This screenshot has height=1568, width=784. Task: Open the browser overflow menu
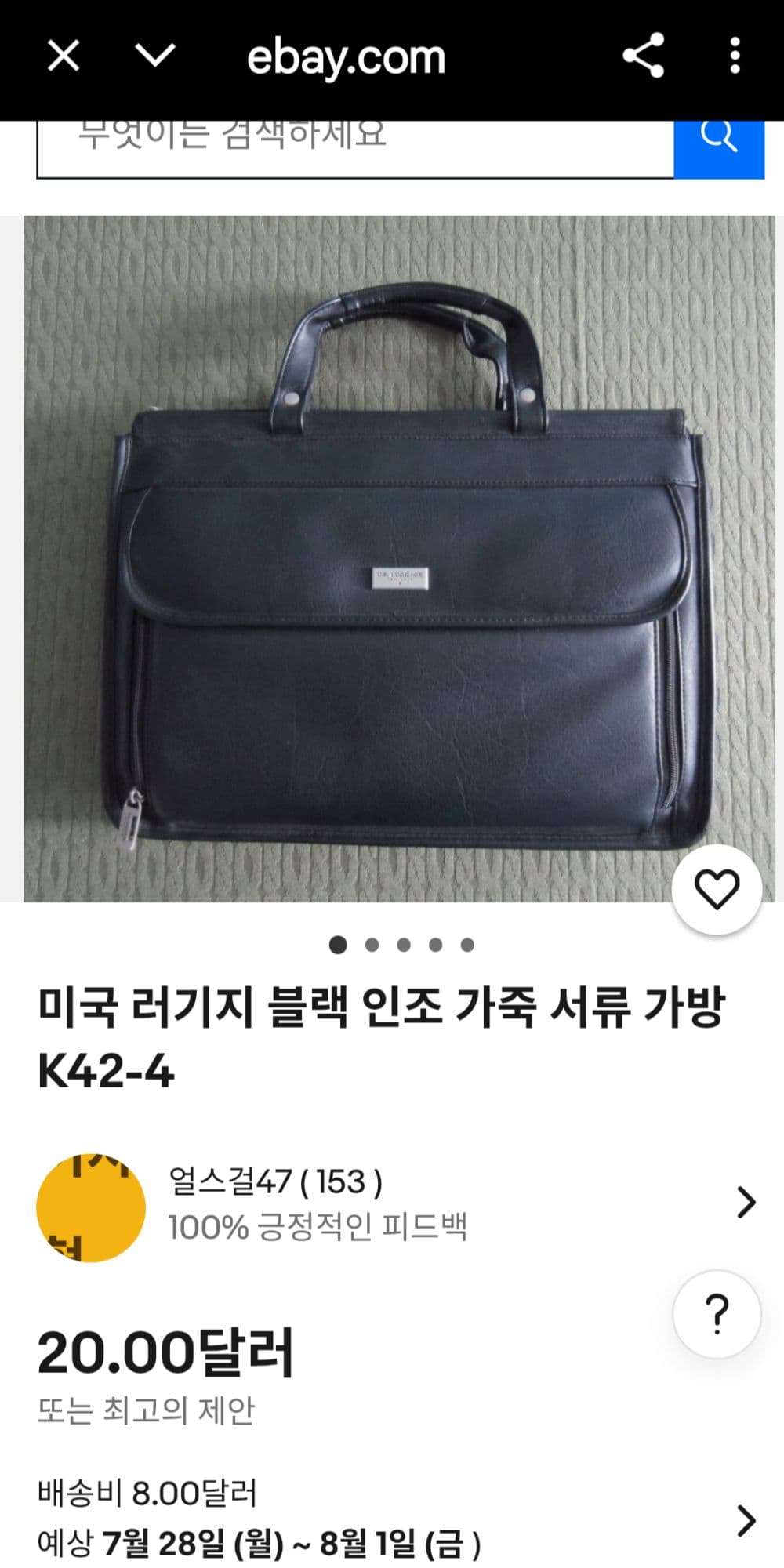735,56
